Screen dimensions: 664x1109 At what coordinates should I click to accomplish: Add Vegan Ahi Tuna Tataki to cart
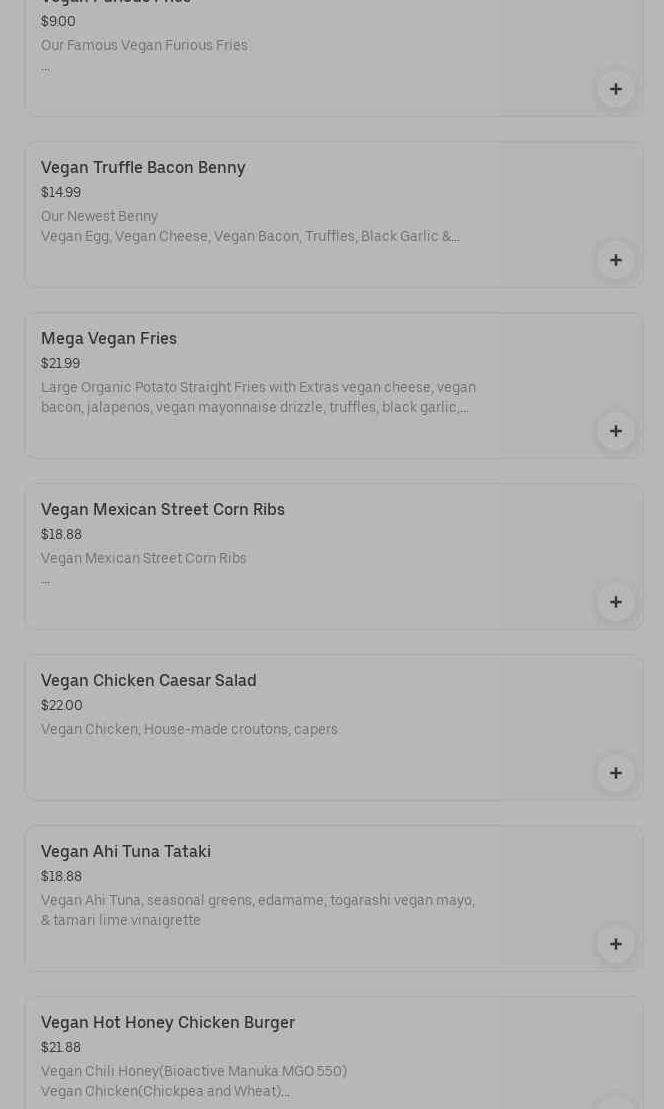(616, 944)
